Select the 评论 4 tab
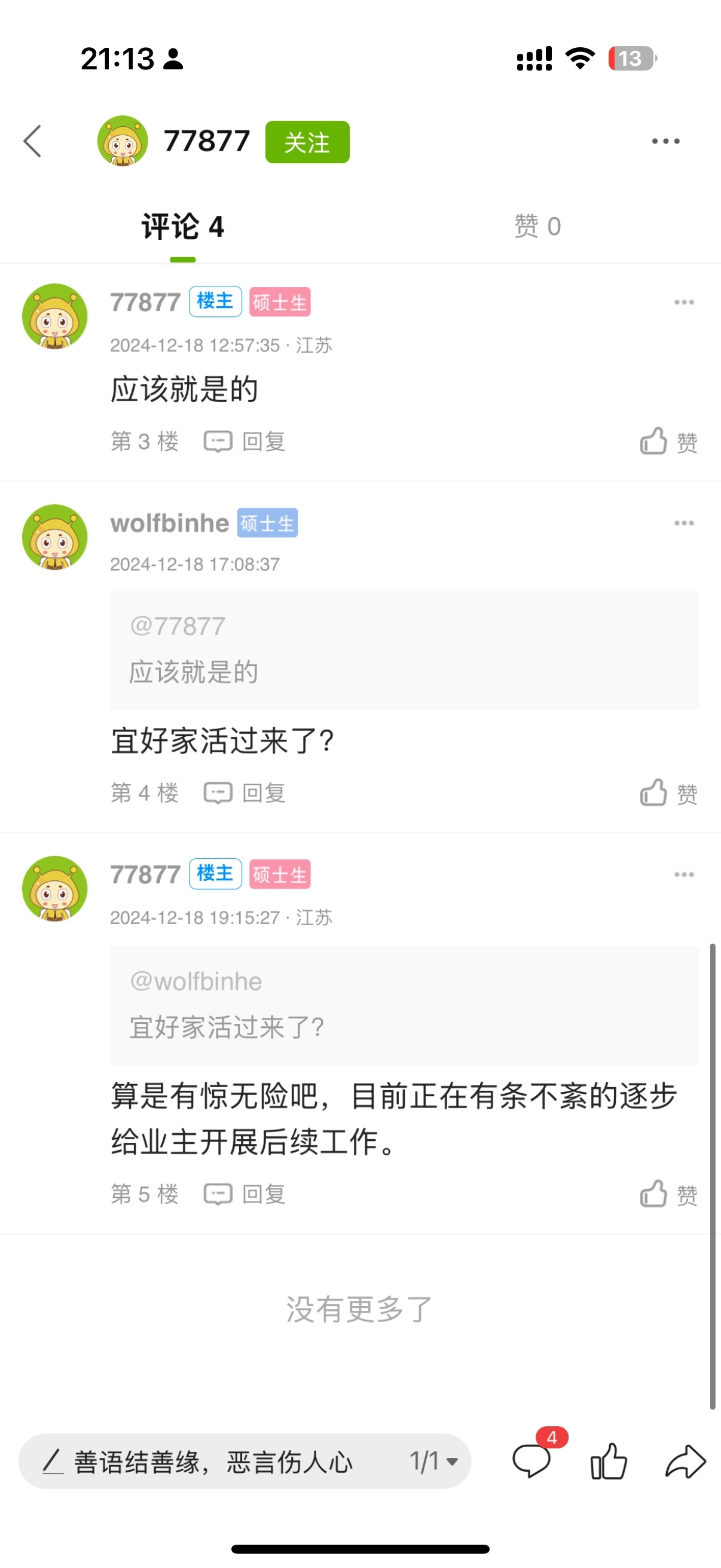Screen dimensions: 721x1568 (x=182, y=227)
